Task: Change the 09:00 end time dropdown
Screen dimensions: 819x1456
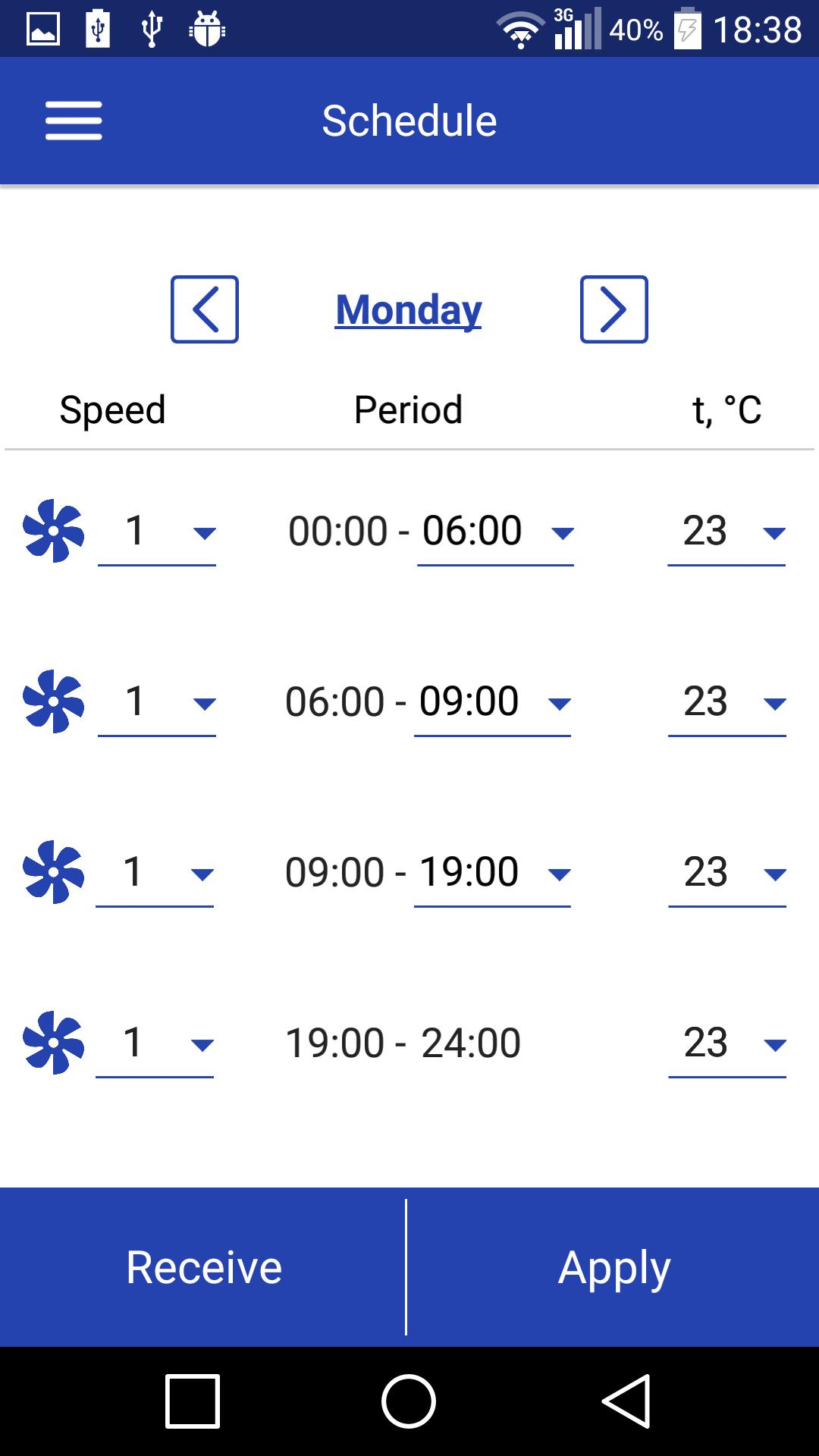Action: (x=492, y=703)
